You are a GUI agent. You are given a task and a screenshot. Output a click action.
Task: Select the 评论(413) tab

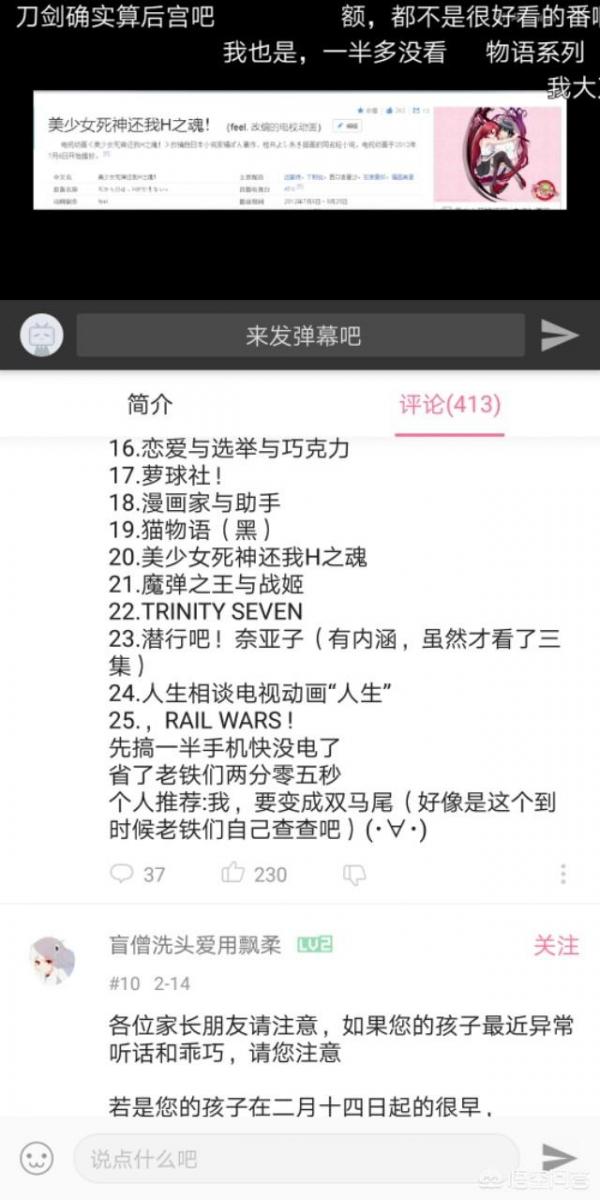click(450, 405)
